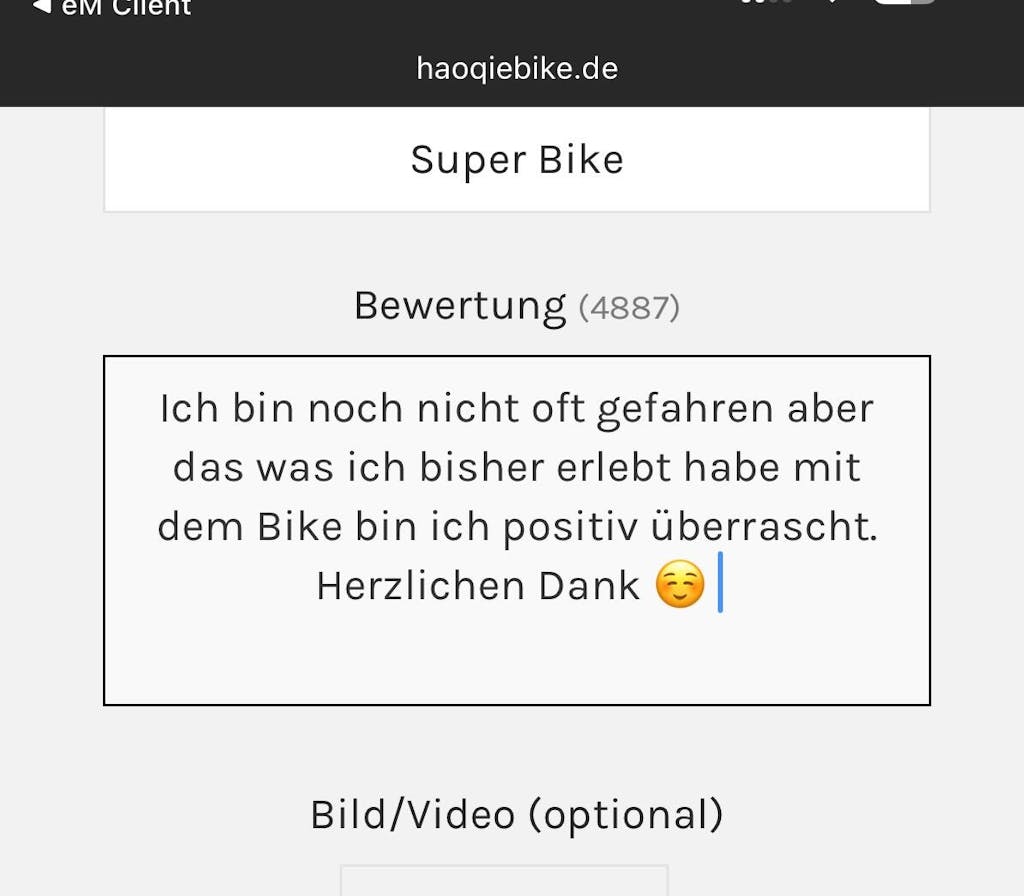This screenshot has height=896, width=1024.
Task: Return to the eM Client app
Action: pos(110,8)
